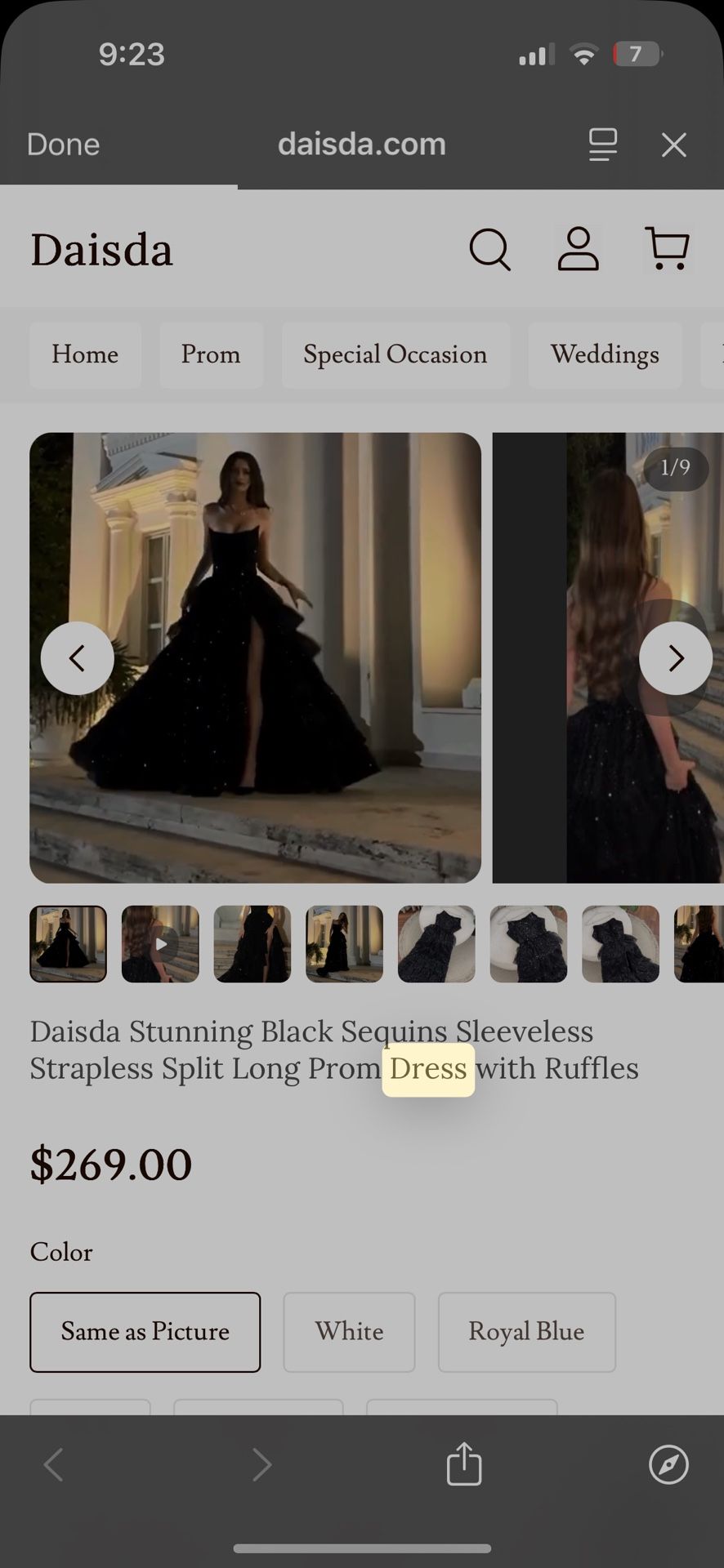Viewport: 724px width, 1568px height.
Task: Go to previous photo with left chevron
Action: coord(78,657)
